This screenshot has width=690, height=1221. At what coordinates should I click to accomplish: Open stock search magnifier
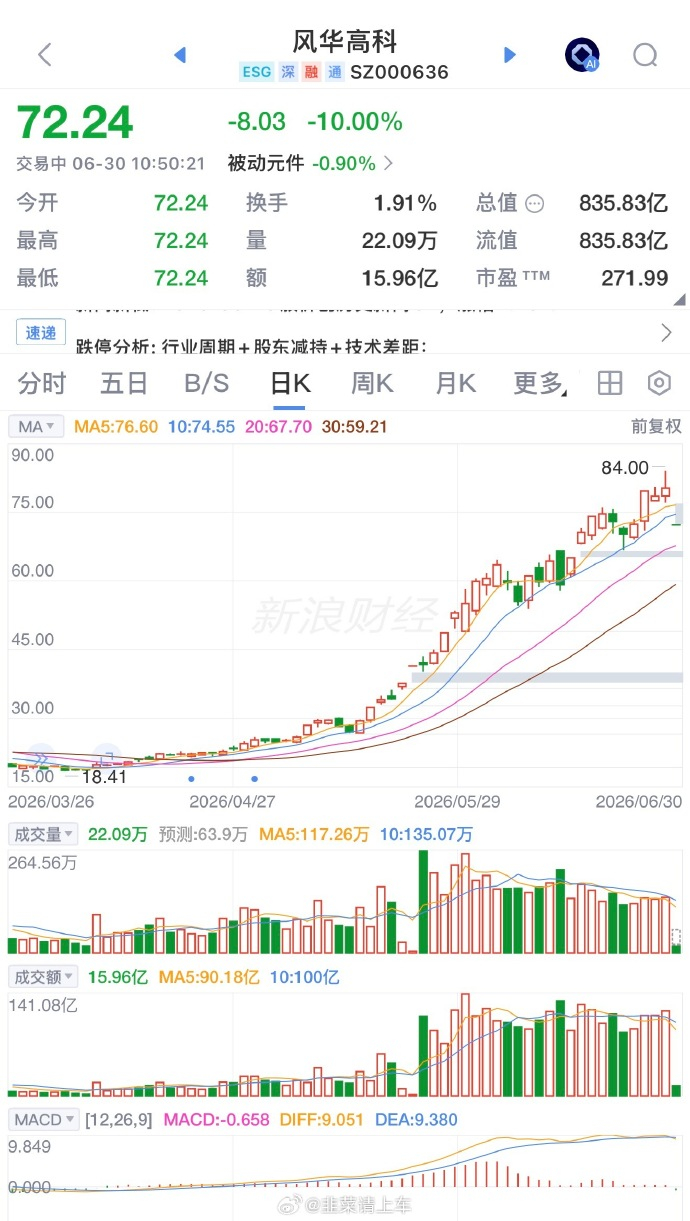pos(645,55)
